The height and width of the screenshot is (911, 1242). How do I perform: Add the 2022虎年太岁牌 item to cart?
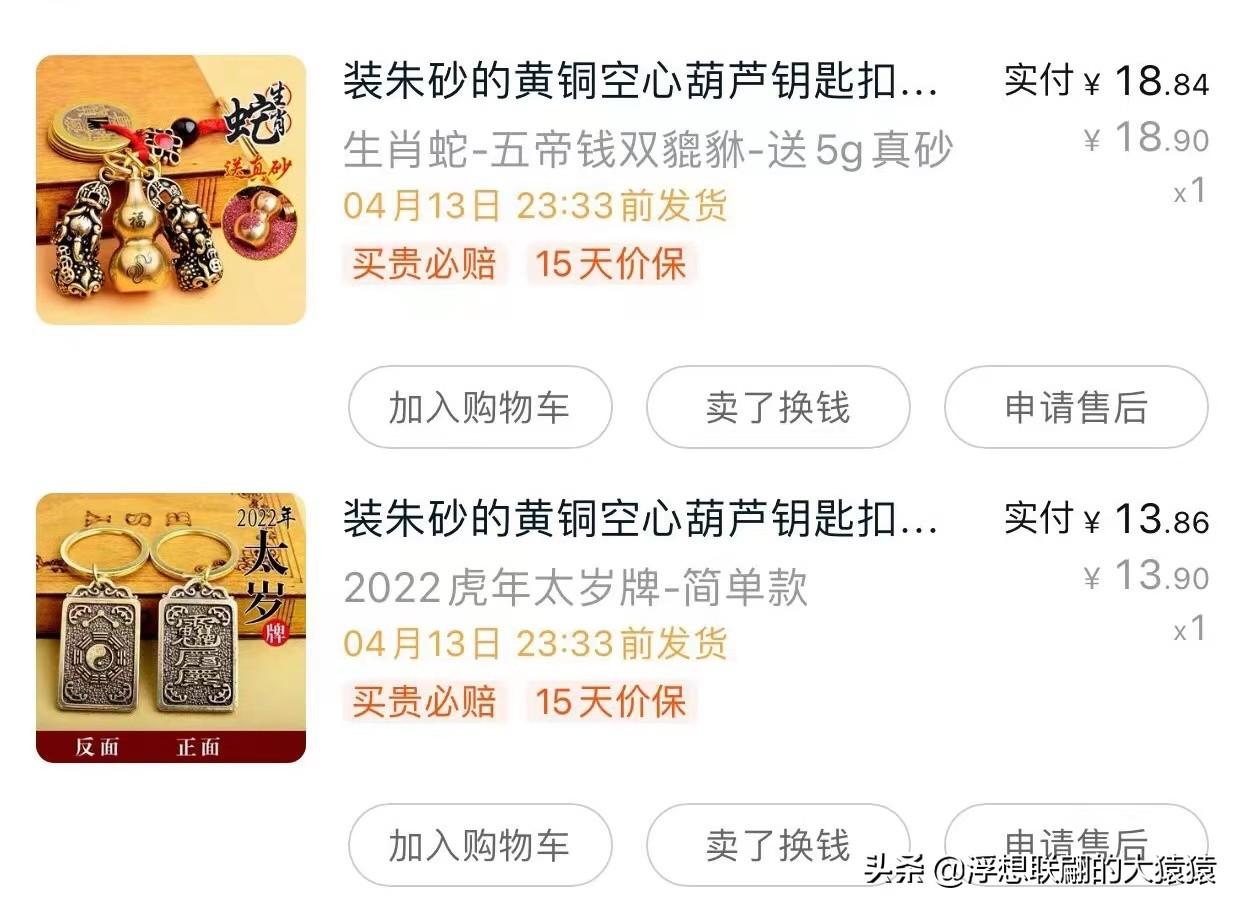480,845
